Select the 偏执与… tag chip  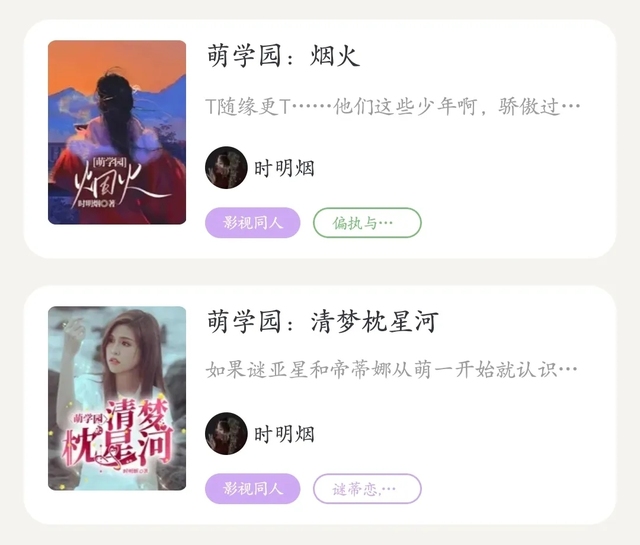tap(367, 223)
